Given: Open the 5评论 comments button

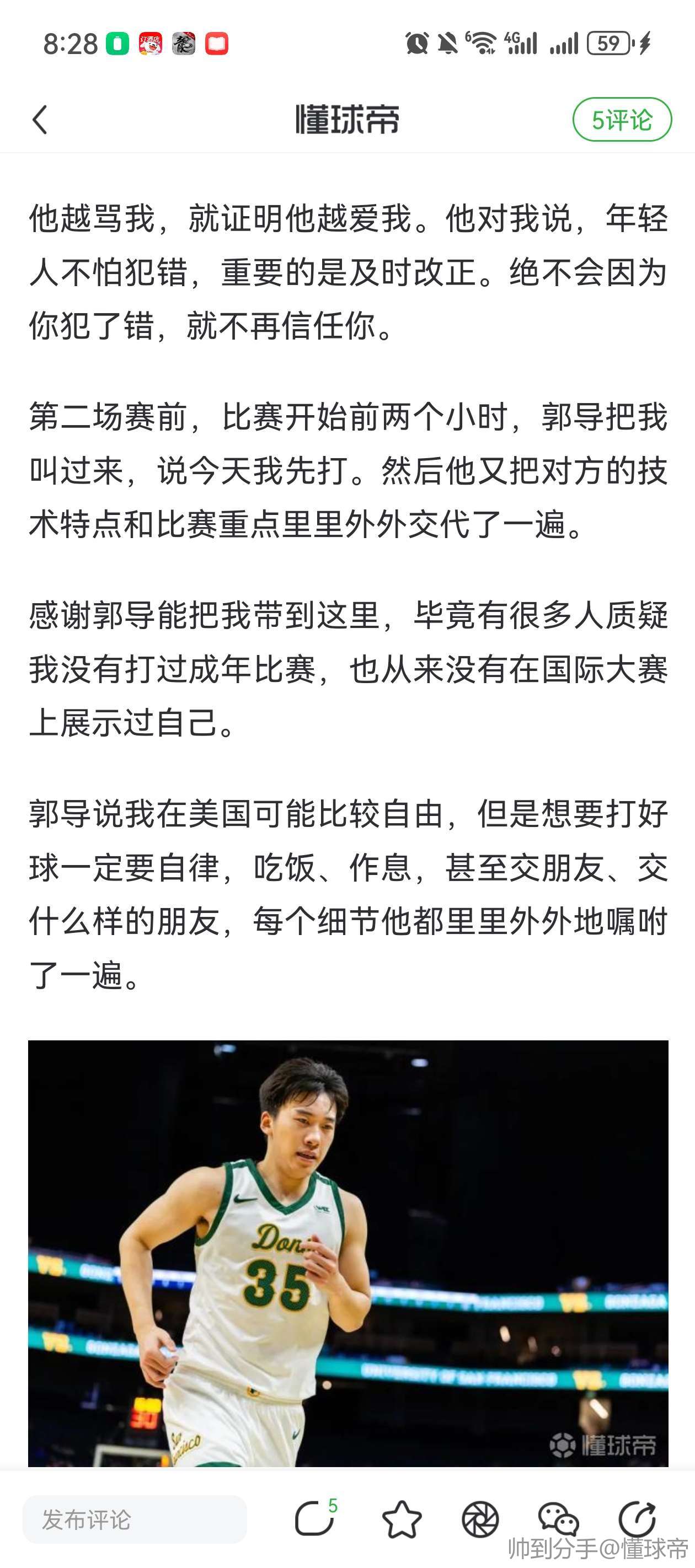Looking at the screenshot, I should coord(621,119).
